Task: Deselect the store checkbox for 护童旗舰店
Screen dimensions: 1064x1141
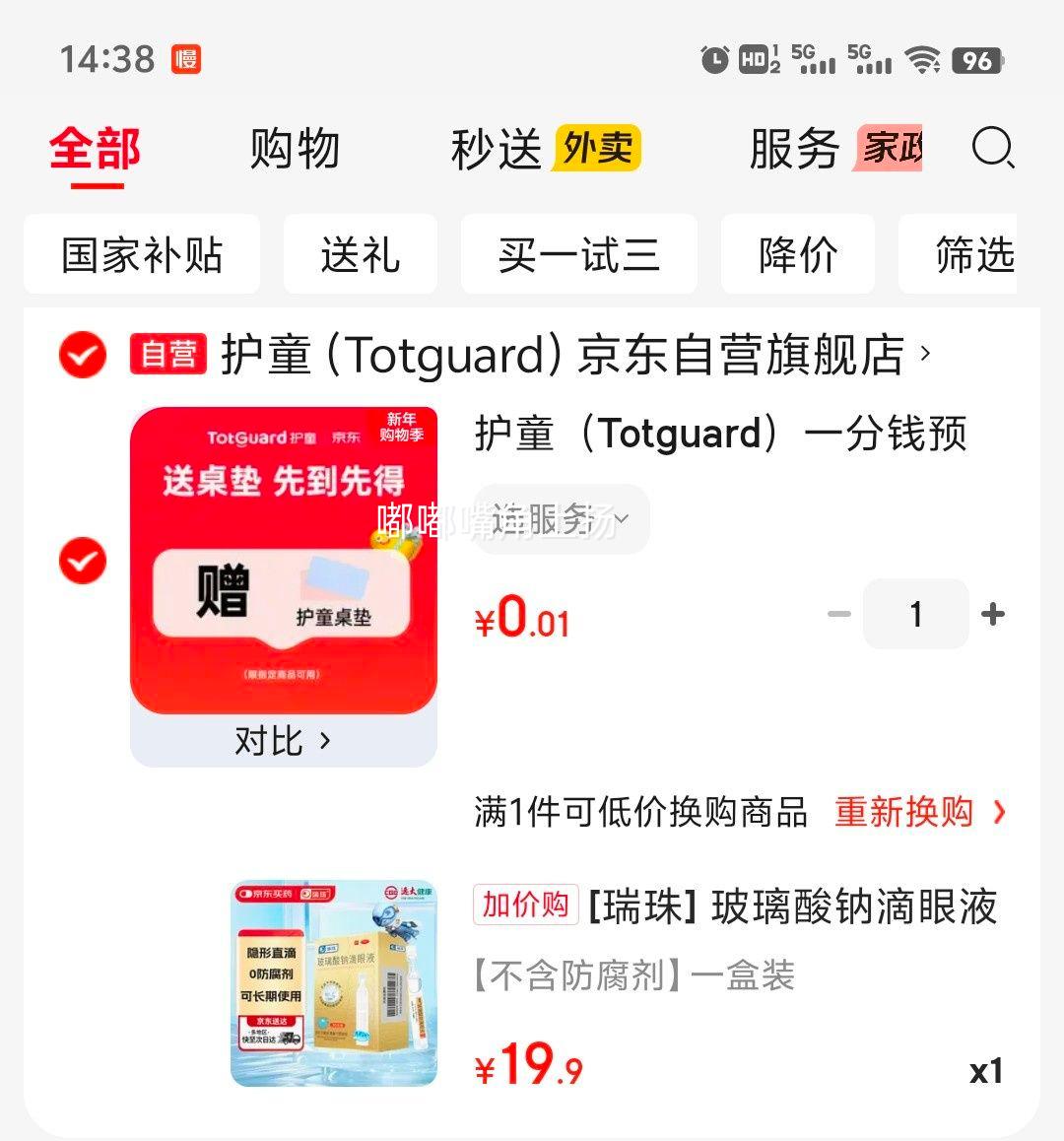Action: [x=82, y=356]
